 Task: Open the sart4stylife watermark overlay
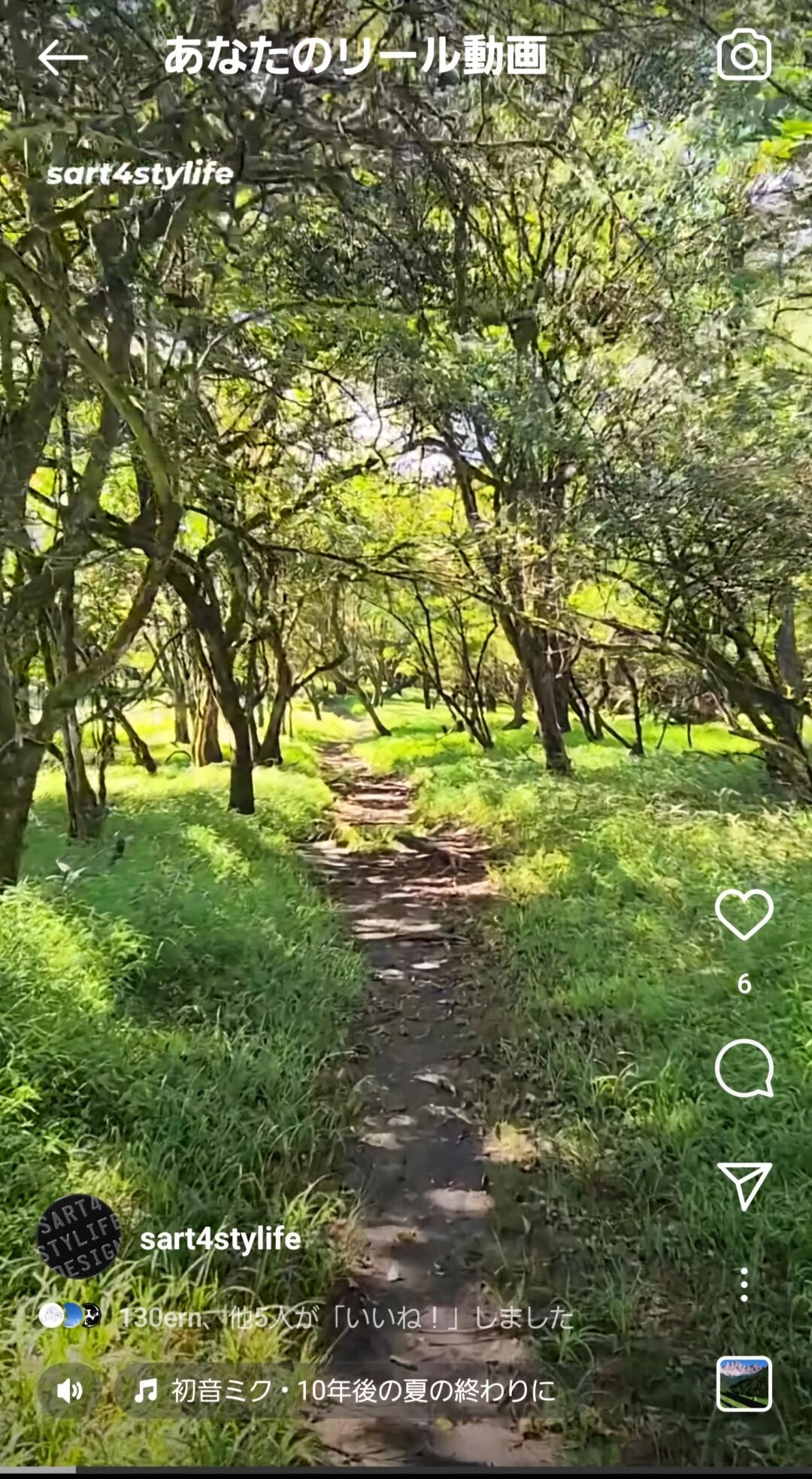pyautogui.click(x=141, y=174)
